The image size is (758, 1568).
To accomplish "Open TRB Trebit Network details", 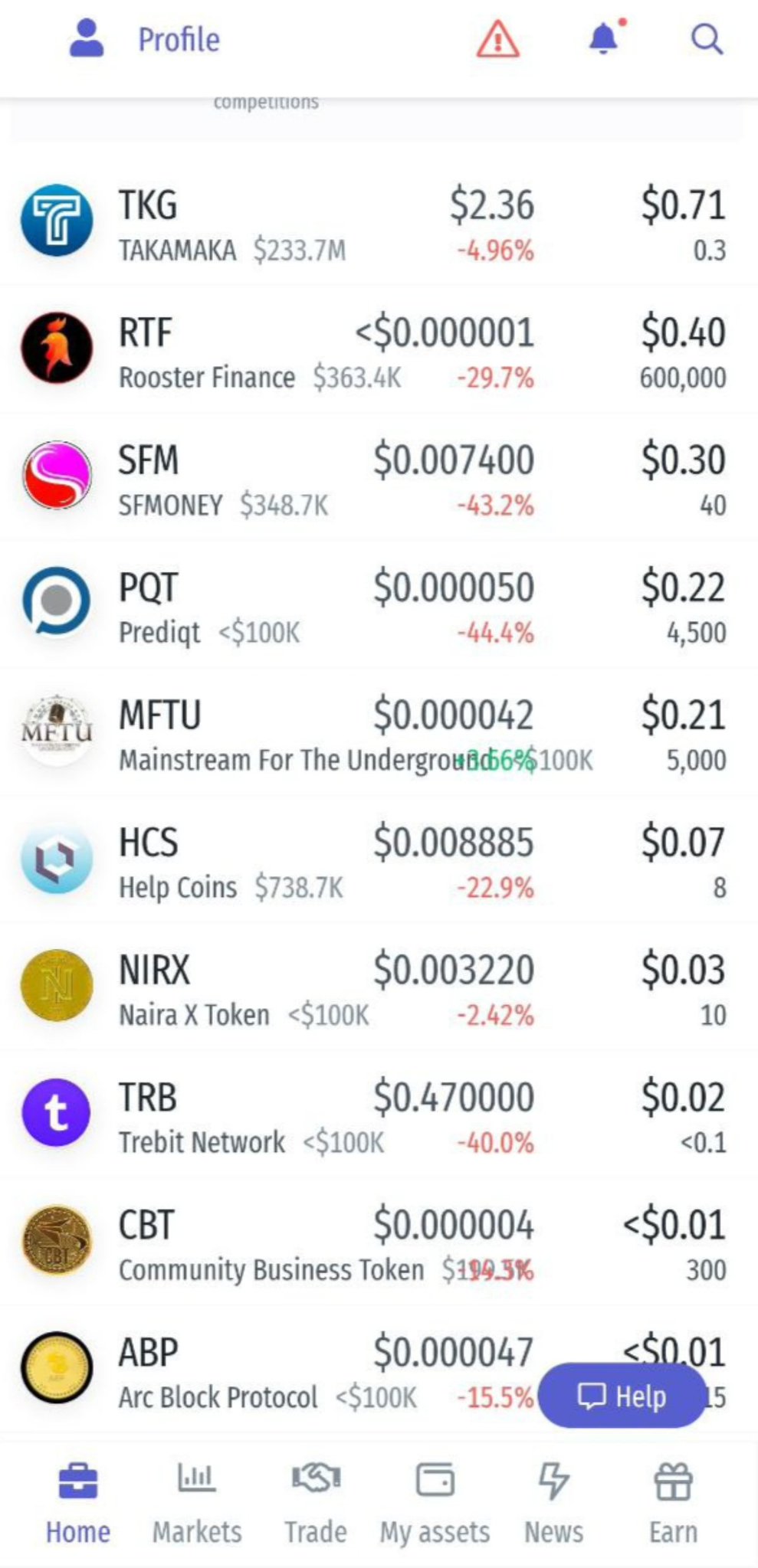I will click(x=376, y=1118).
